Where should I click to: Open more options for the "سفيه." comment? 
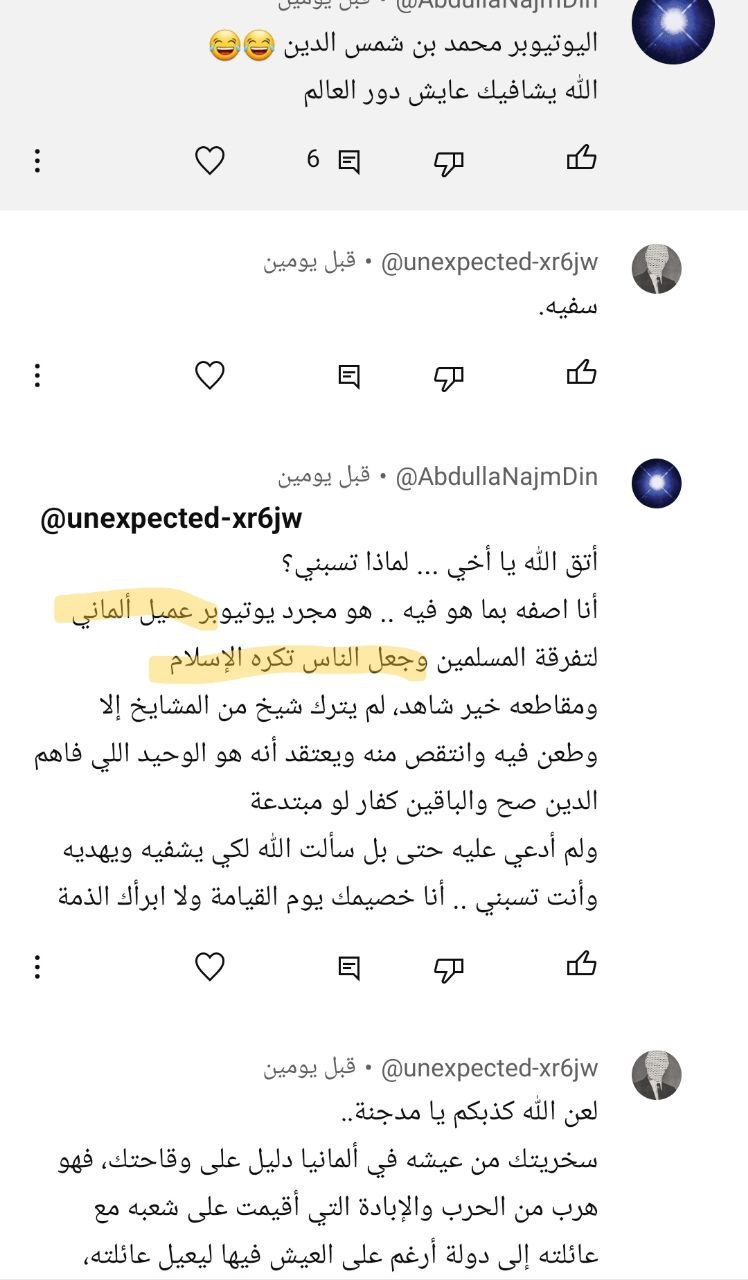tap(37, 376)
